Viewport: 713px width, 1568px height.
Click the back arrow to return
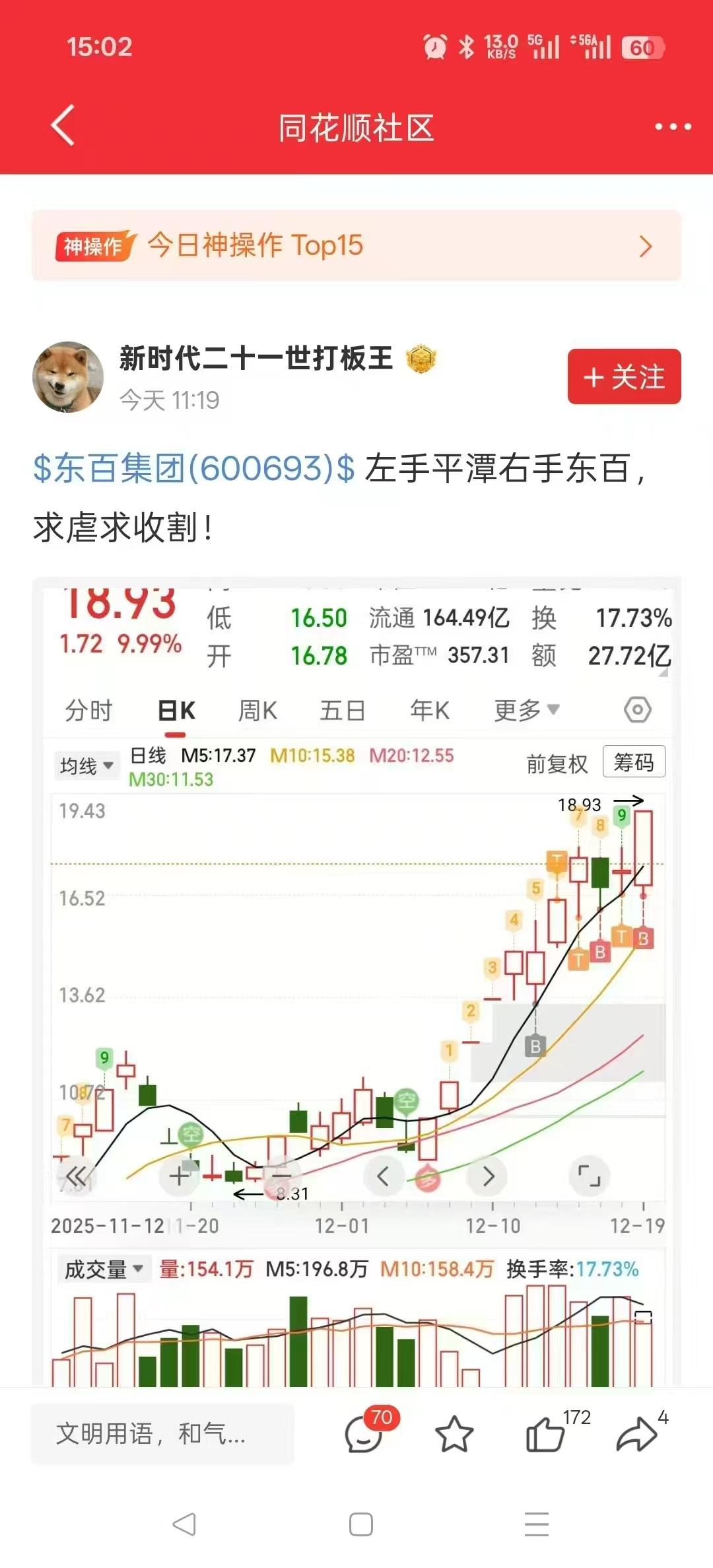tap(63, 127)
